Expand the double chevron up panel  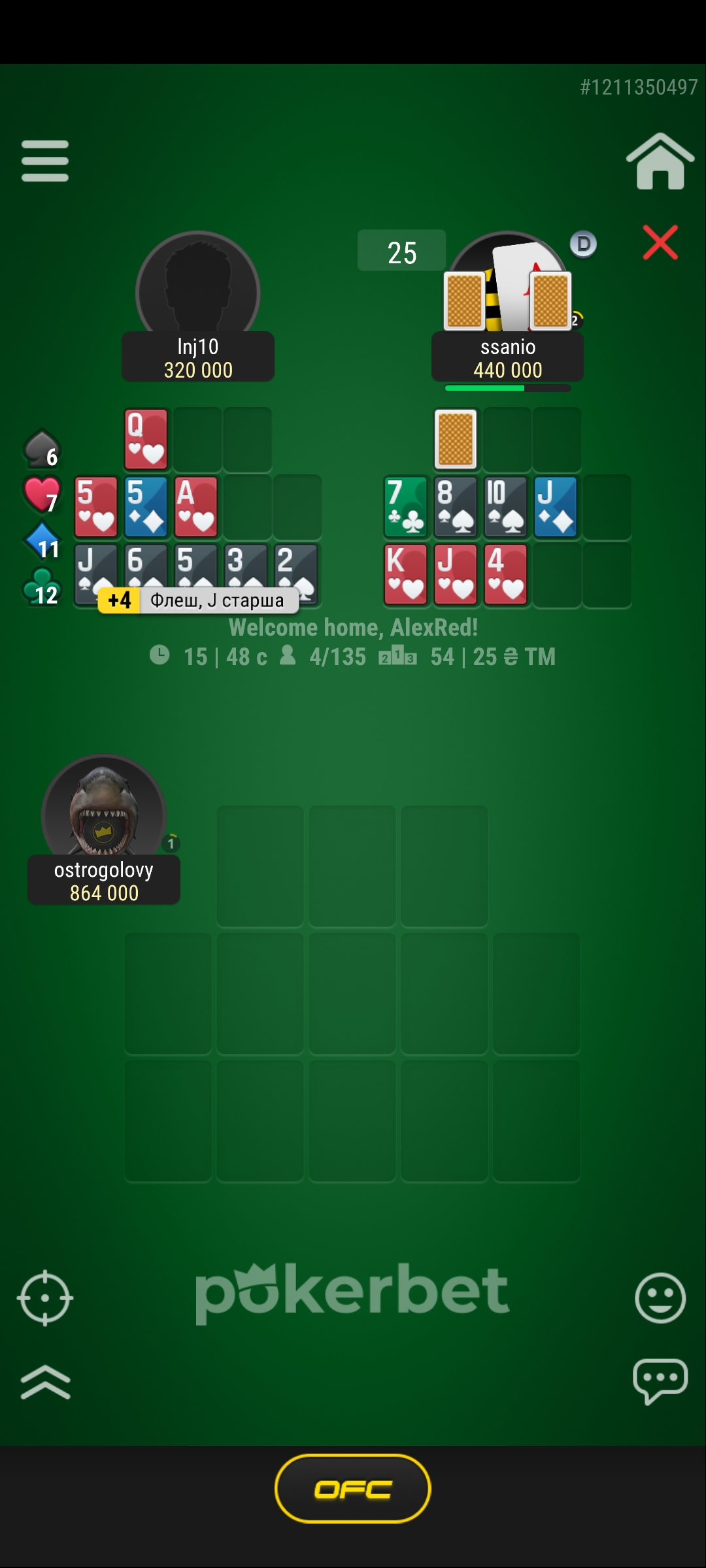click(44, 1382)
